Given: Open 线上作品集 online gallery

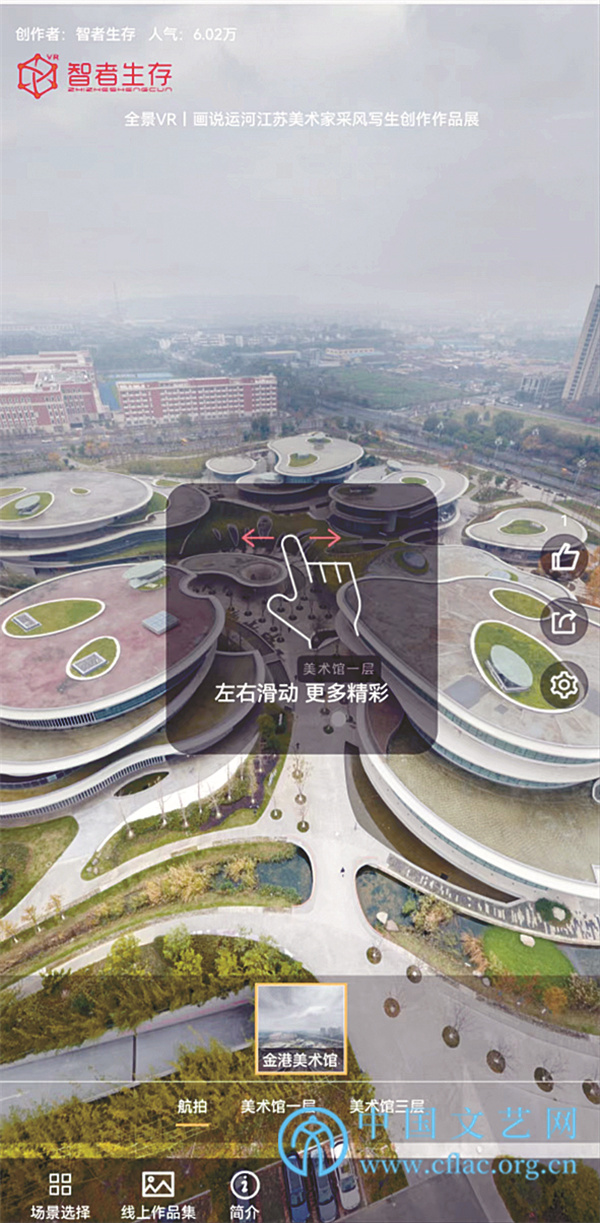Looking at the screenshot, I should (x=158, y=1195).
